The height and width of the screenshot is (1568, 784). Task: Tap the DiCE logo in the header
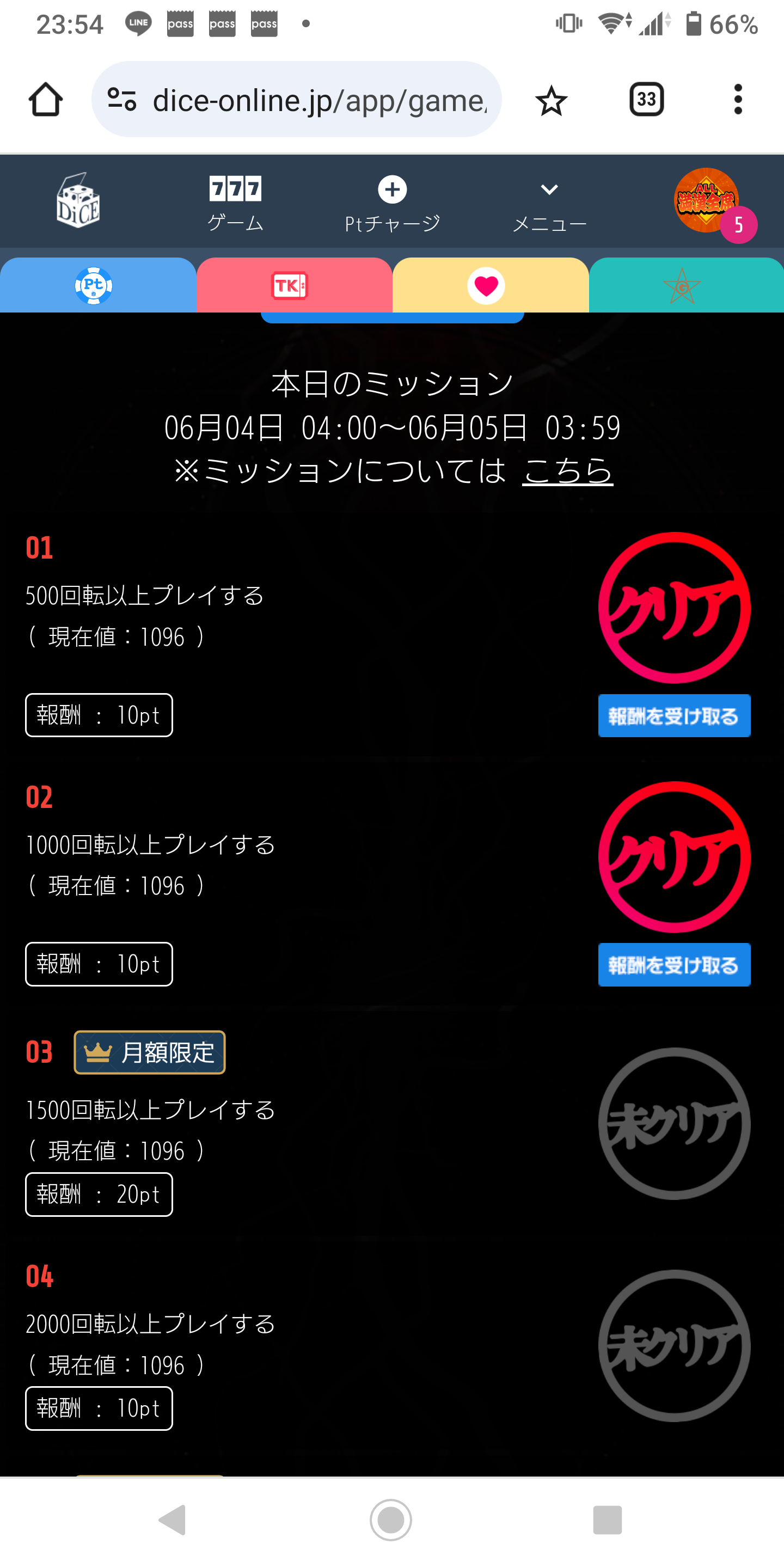coord(78,201)
